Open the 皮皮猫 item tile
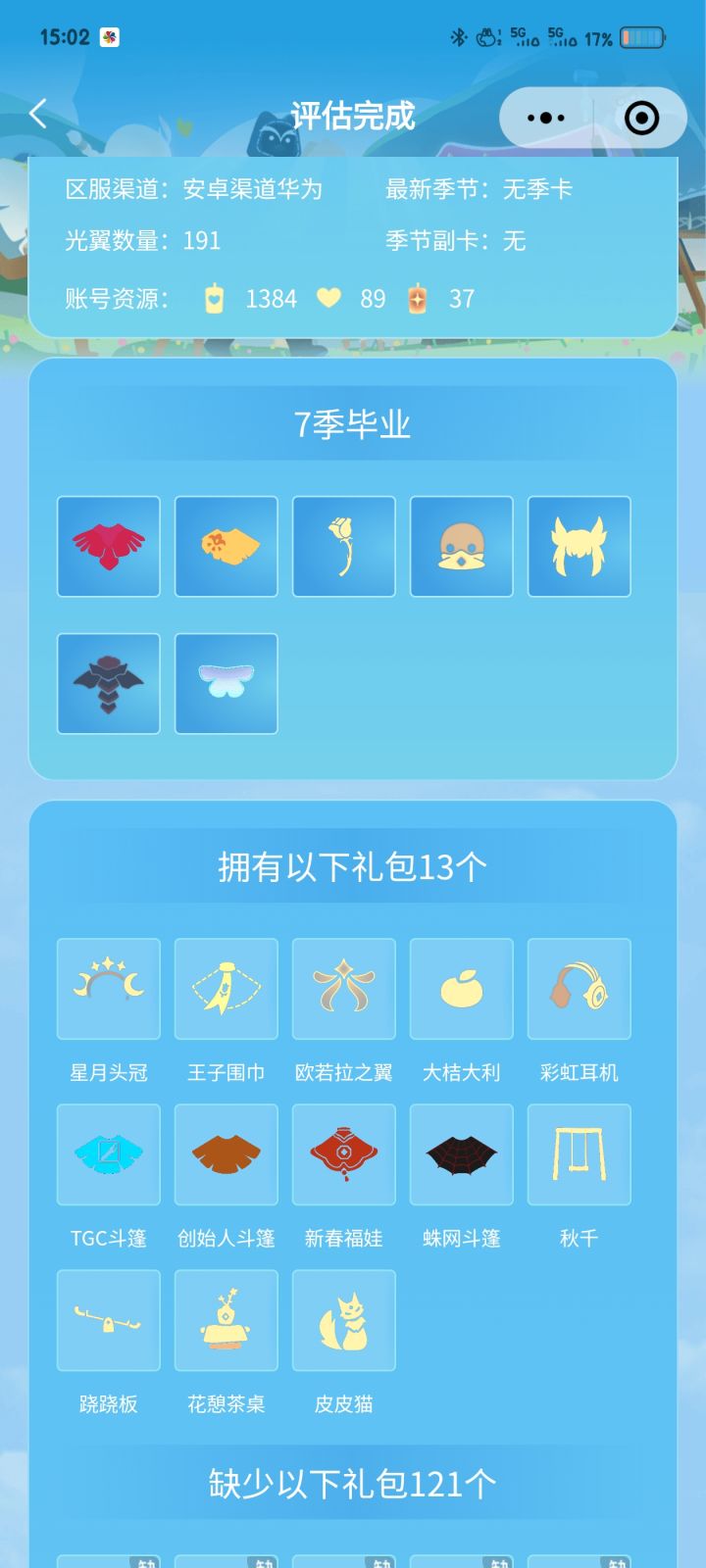The image size is (706, 1568). pos(344,1320)
